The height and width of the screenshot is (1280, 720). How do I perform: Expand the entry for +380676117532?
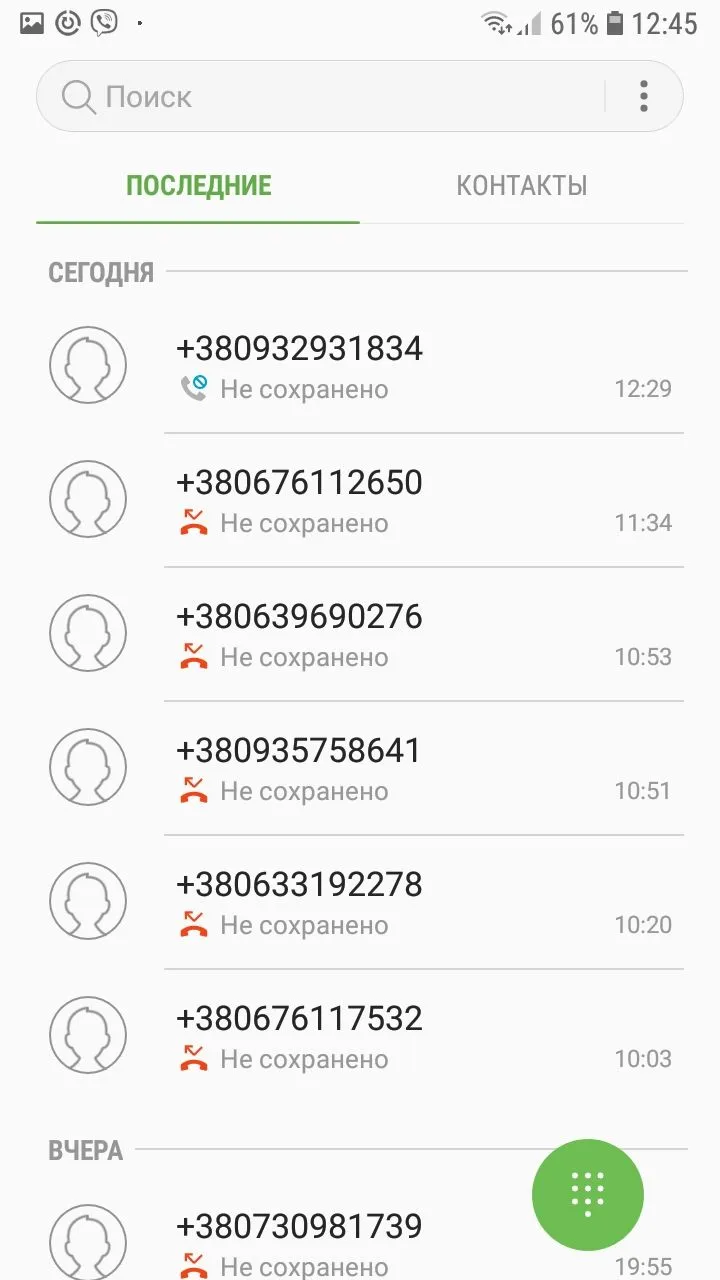point(400,1036)
